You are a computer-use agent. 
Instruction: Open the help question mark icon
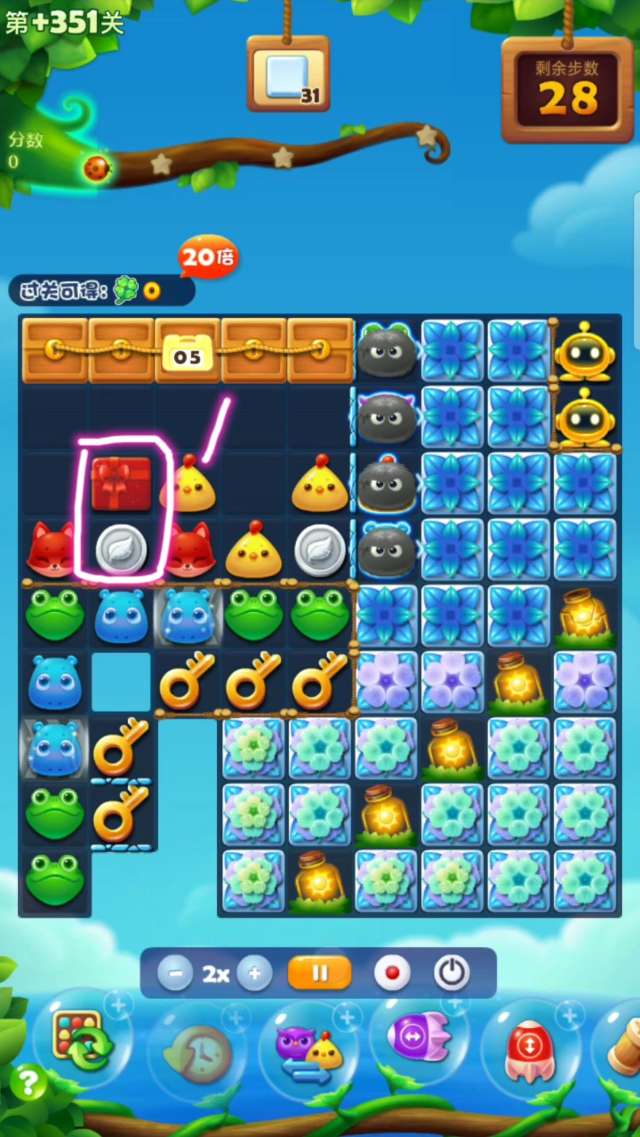28,1082
